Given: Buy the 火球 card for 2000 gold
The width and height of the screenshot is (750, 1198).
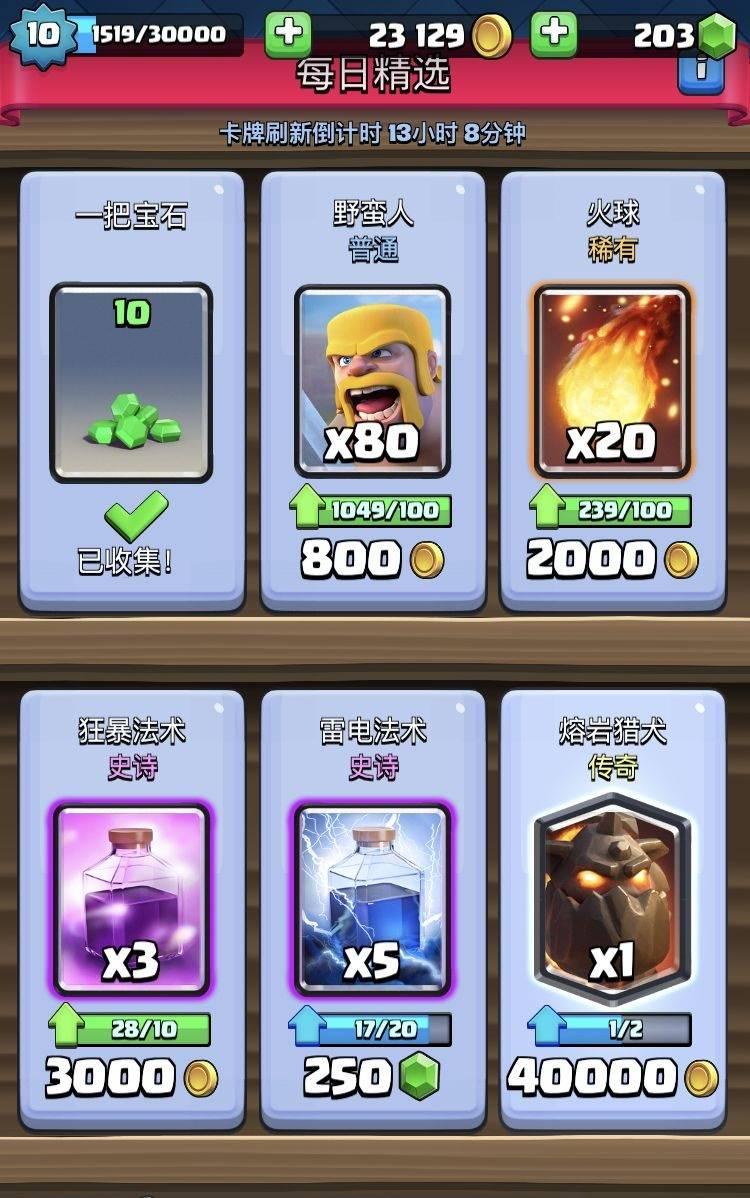Looking at the screenshot, I should coord(612,560).
